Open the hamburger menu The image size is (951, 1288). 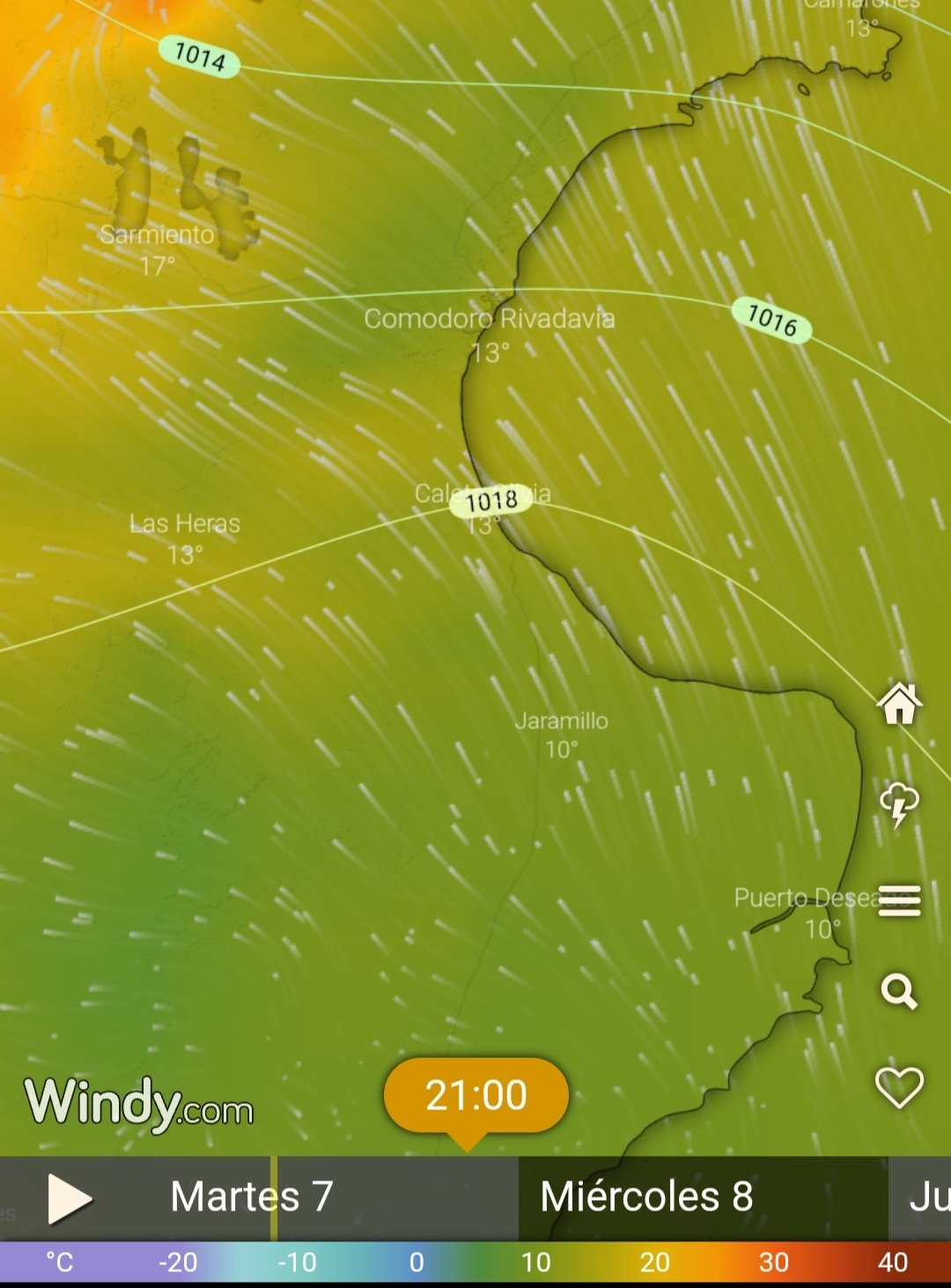pos(899,900)
